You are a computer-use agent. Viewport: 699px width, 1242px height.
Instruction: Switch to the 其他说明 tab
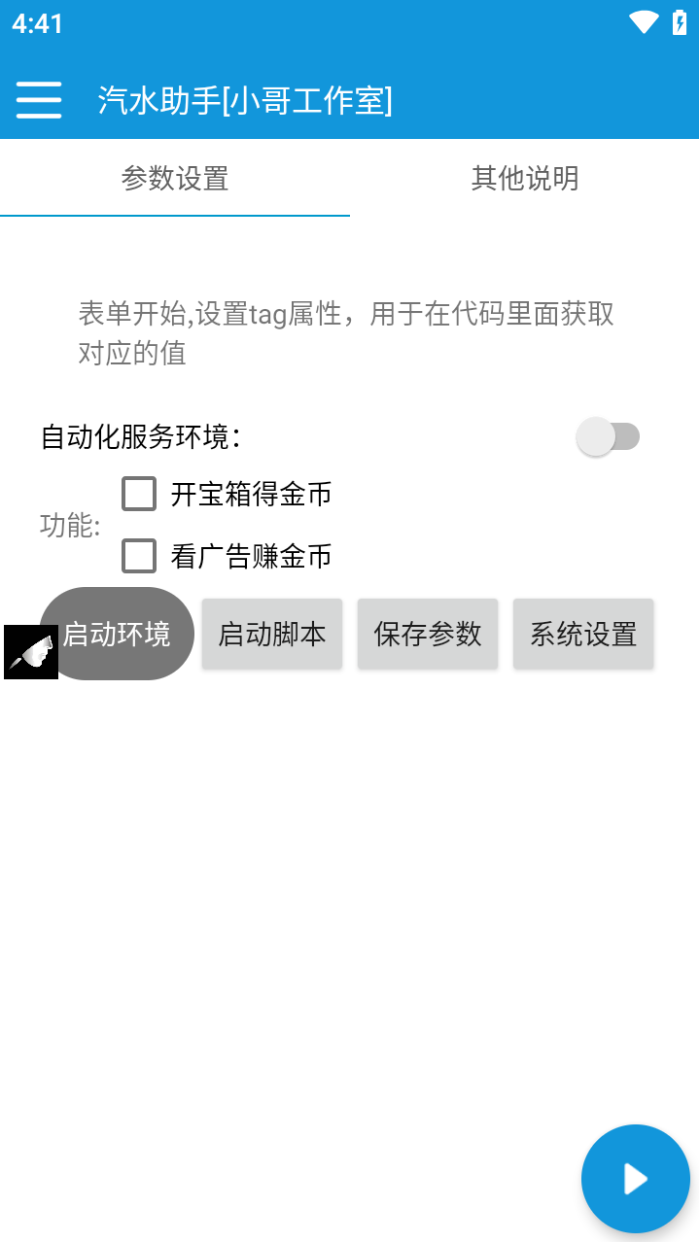[524, 178]
